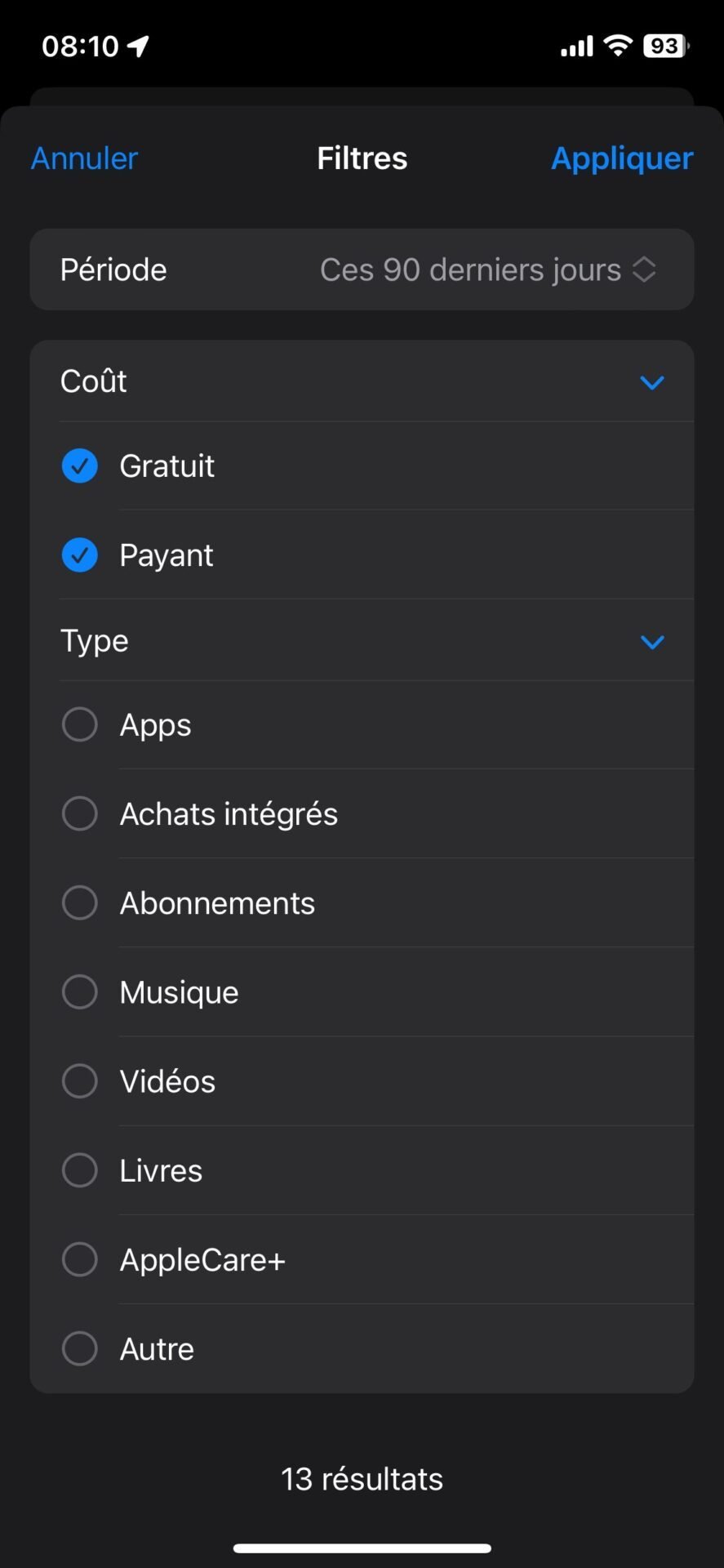Select the Autre filter
Viewport: 724px width, 1568px height.
point(362,1349)
